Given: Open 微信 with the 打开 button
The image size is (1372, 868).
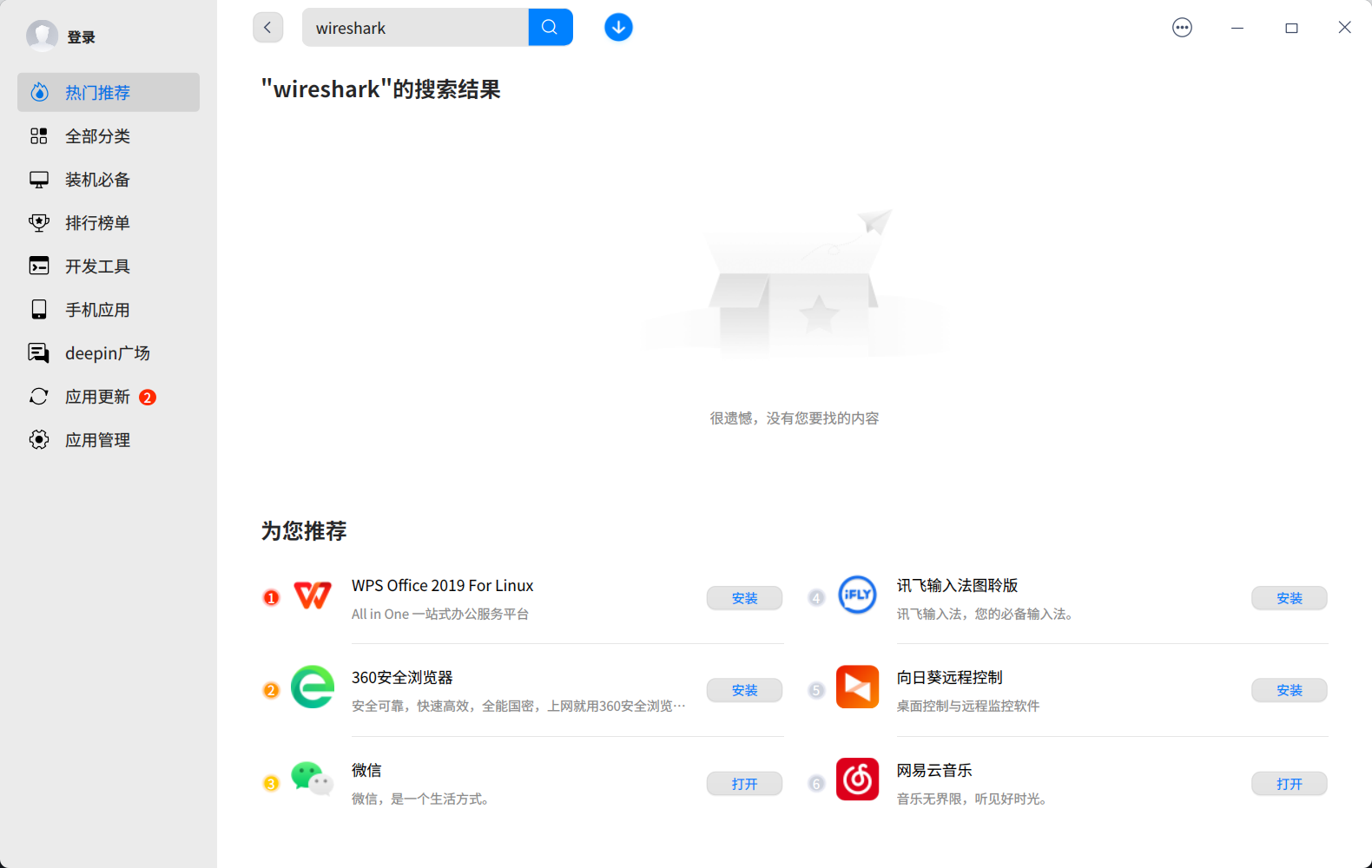Looking at the screenshot, I should [744, 784].
